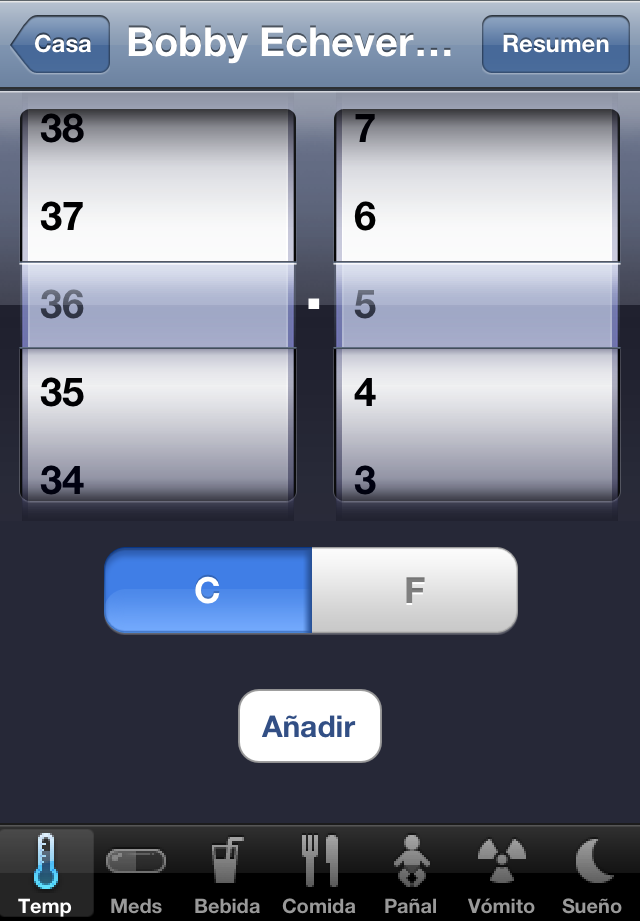640x921 pixels.
Task: Open the Bebida tab
Action: pos(227,874)
